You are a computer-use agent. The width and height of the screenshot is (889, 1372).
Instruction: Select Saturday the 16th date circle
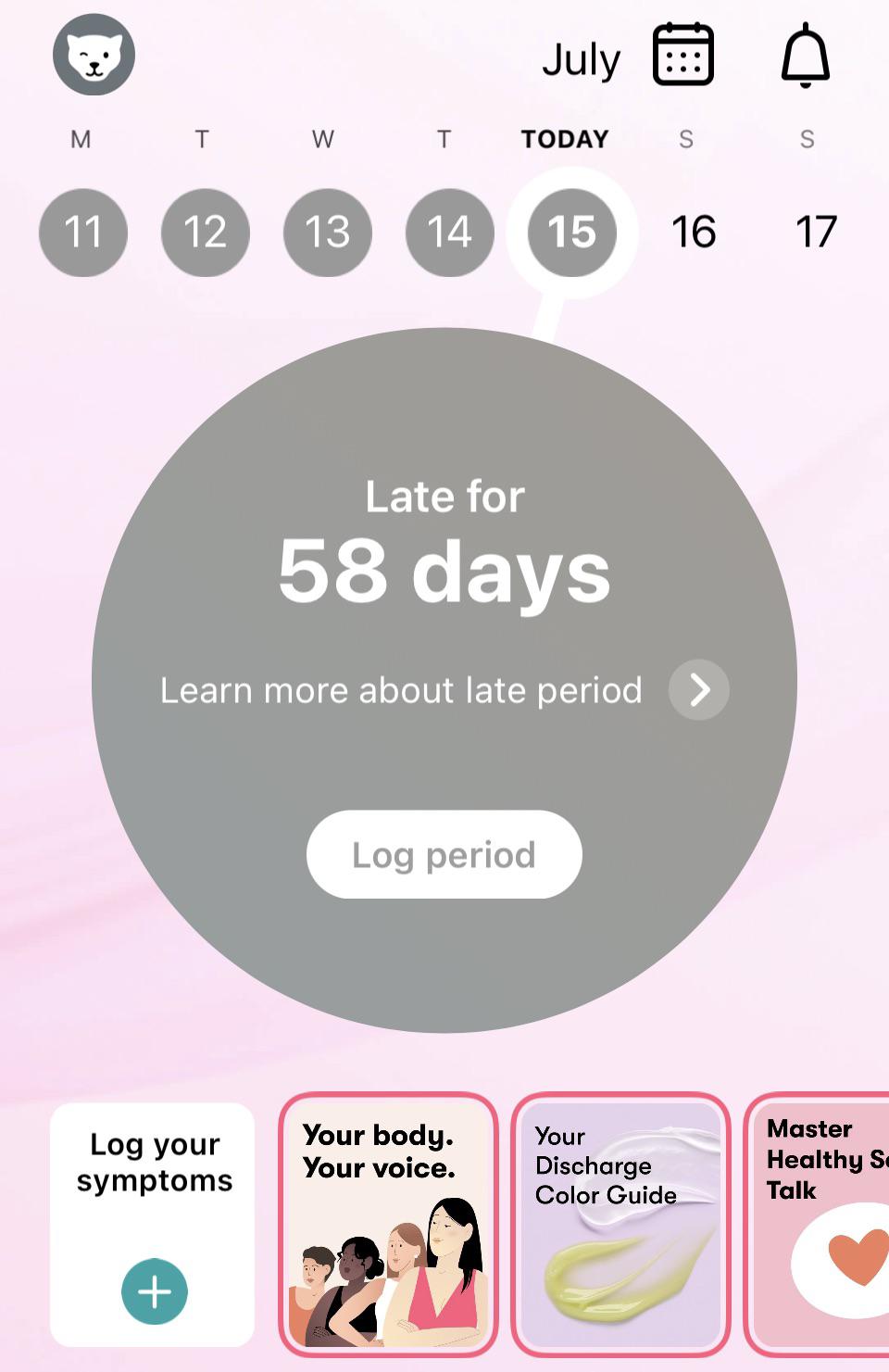click(693, 233)
